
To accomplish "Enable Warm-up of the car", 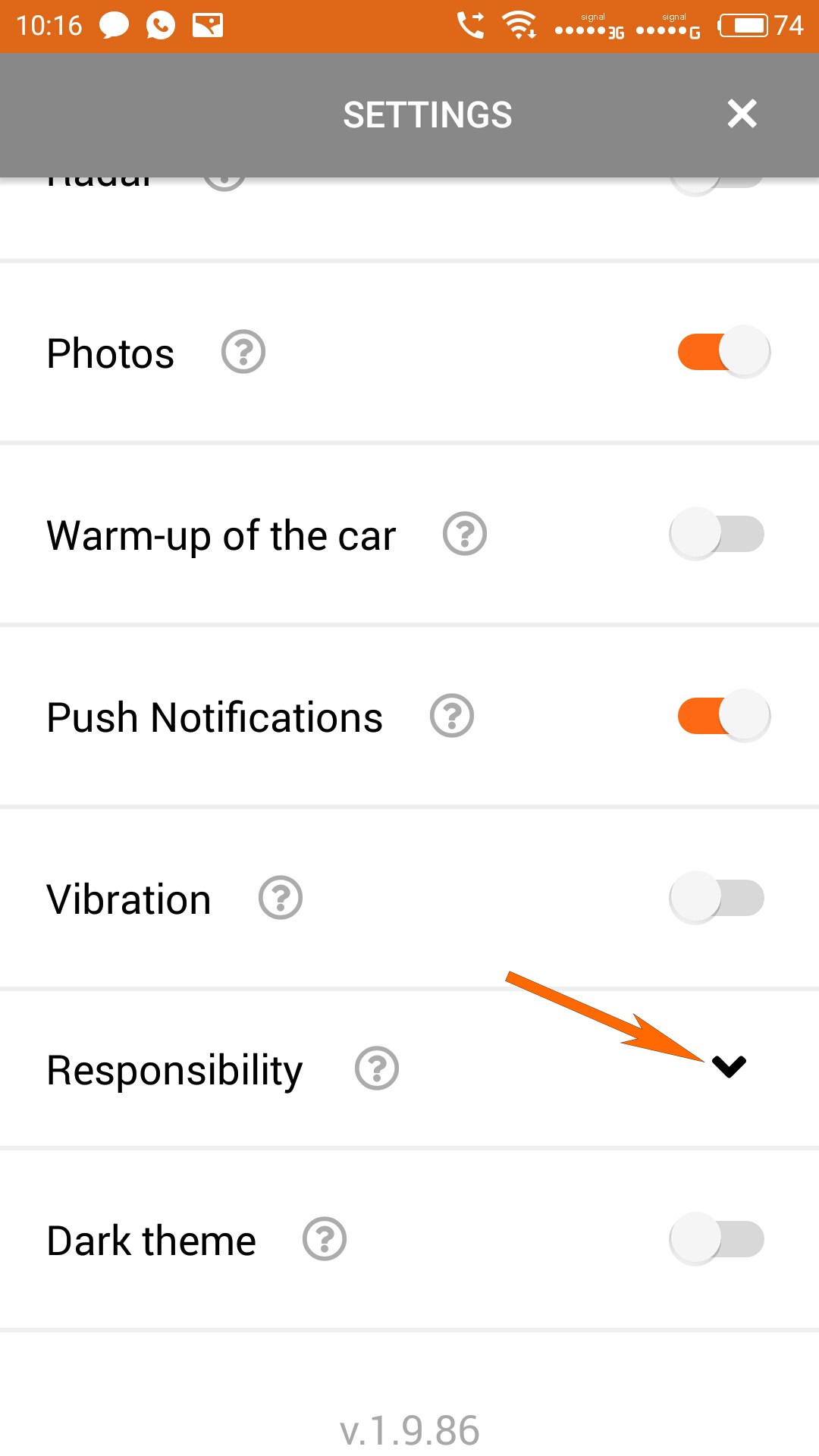I will click(x=717, y=534).
